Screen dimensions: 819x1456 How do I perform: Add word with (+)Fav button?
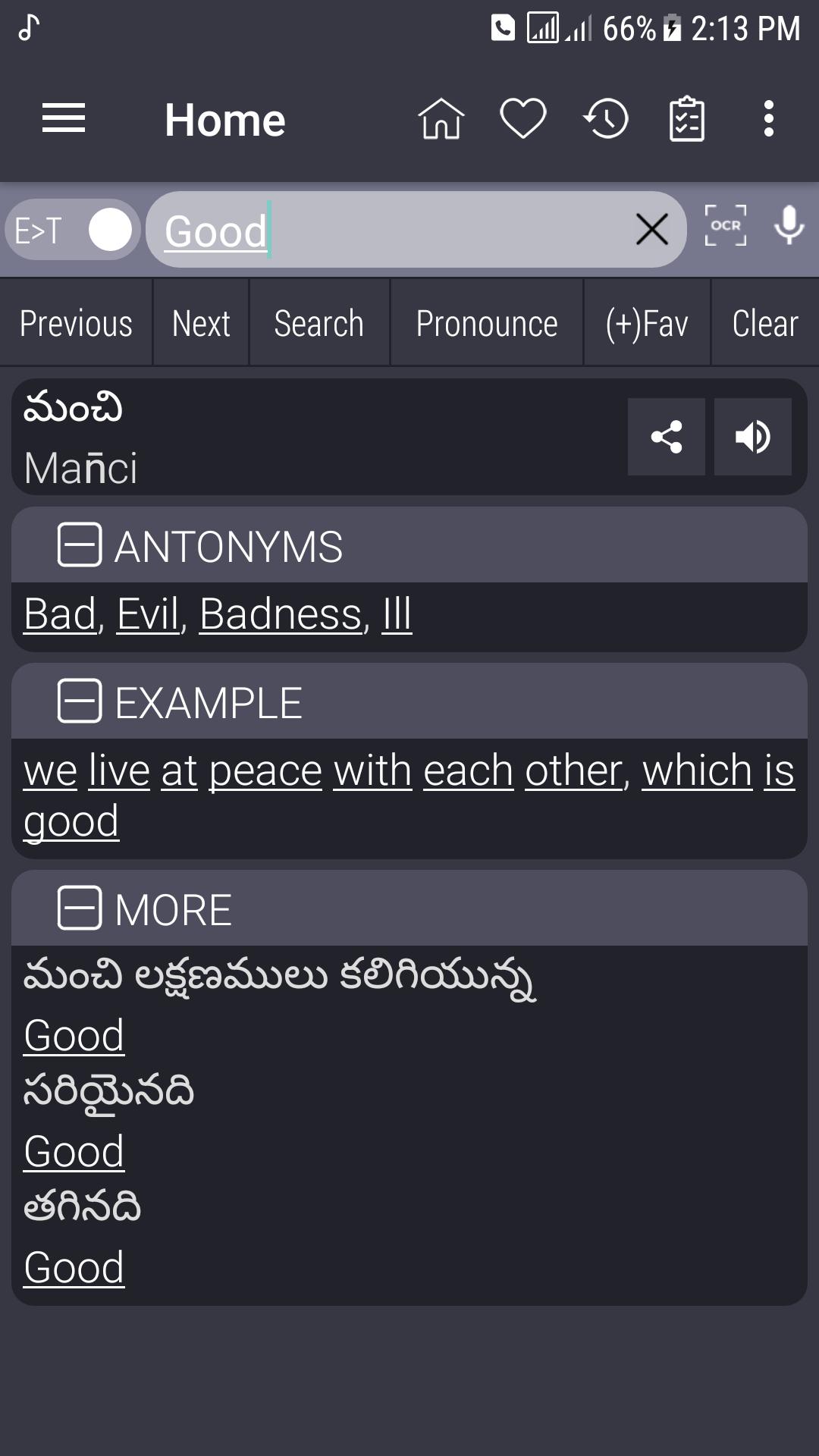(x=647, y=323)
